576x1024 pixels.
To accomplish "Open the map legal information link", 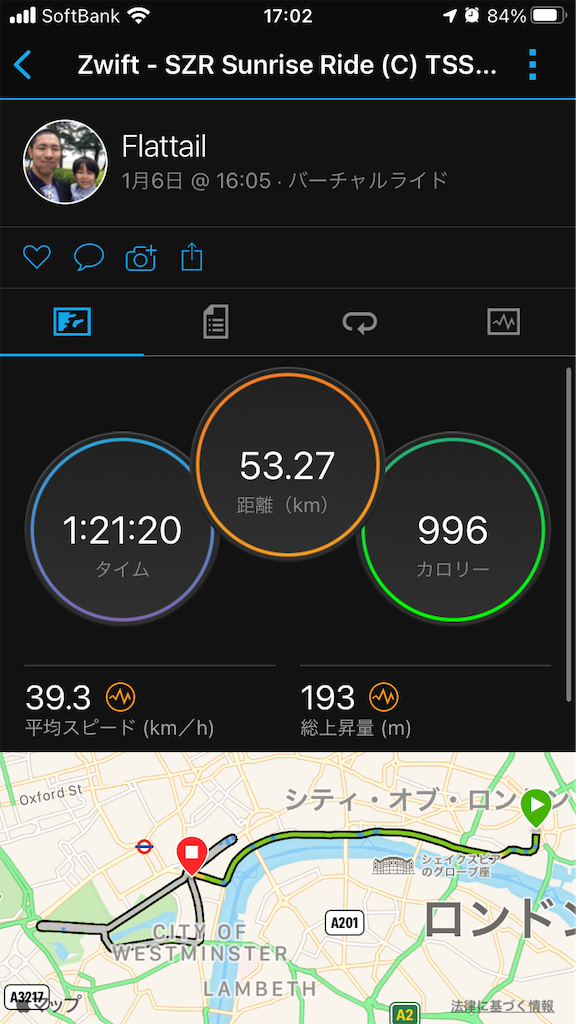I will (502, 1006).
